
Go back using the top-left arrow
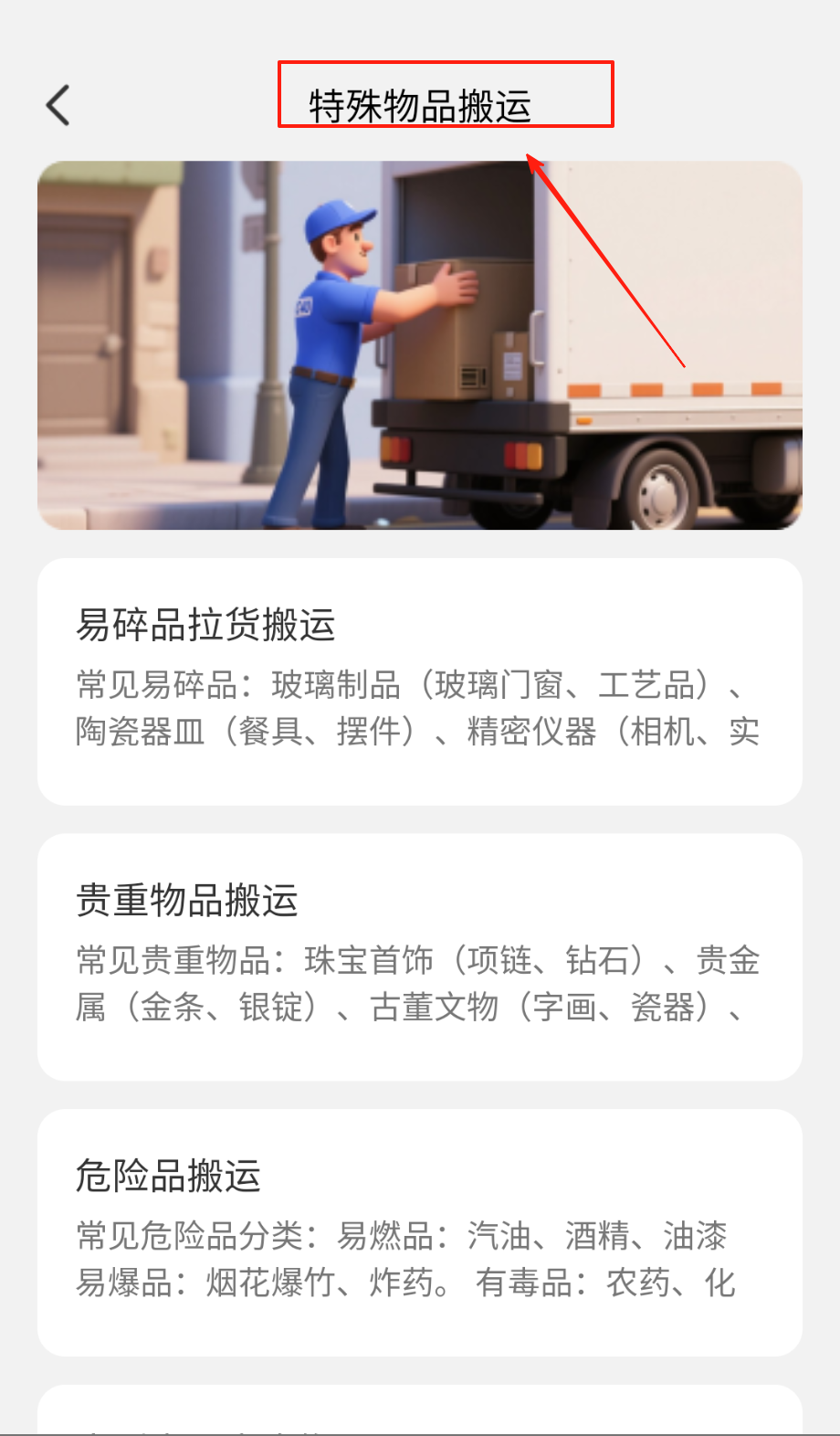(58, 105)
